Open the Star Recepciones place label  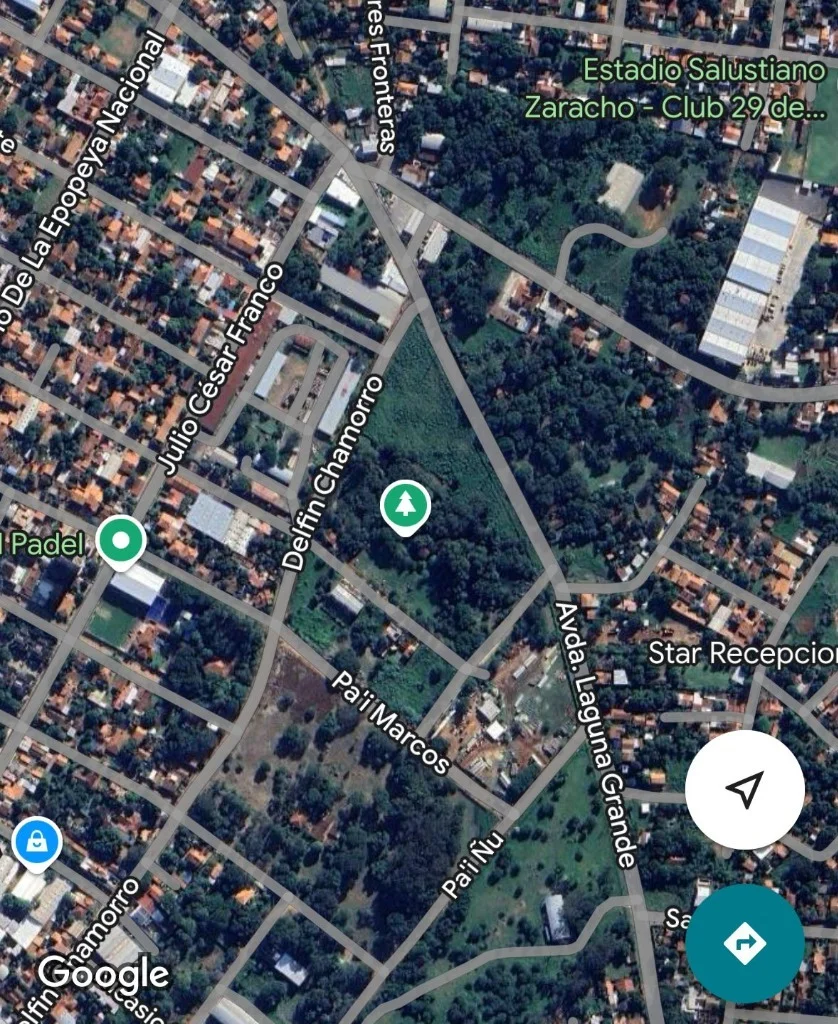pos(742,653)
